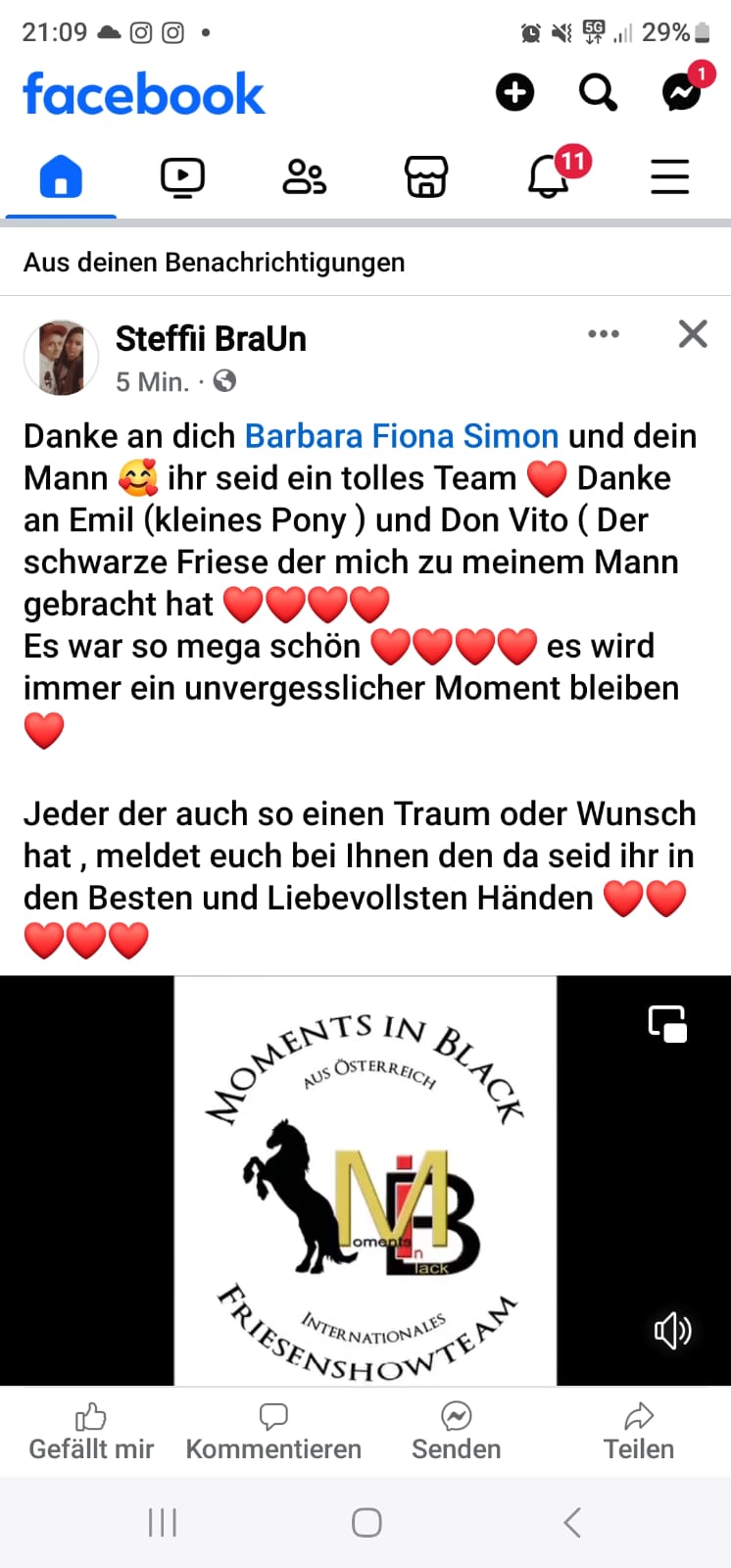Like the post with Gefällt mir
Image resolution: width=731 pixels, height=1568 pixels.
[91, 1433]
